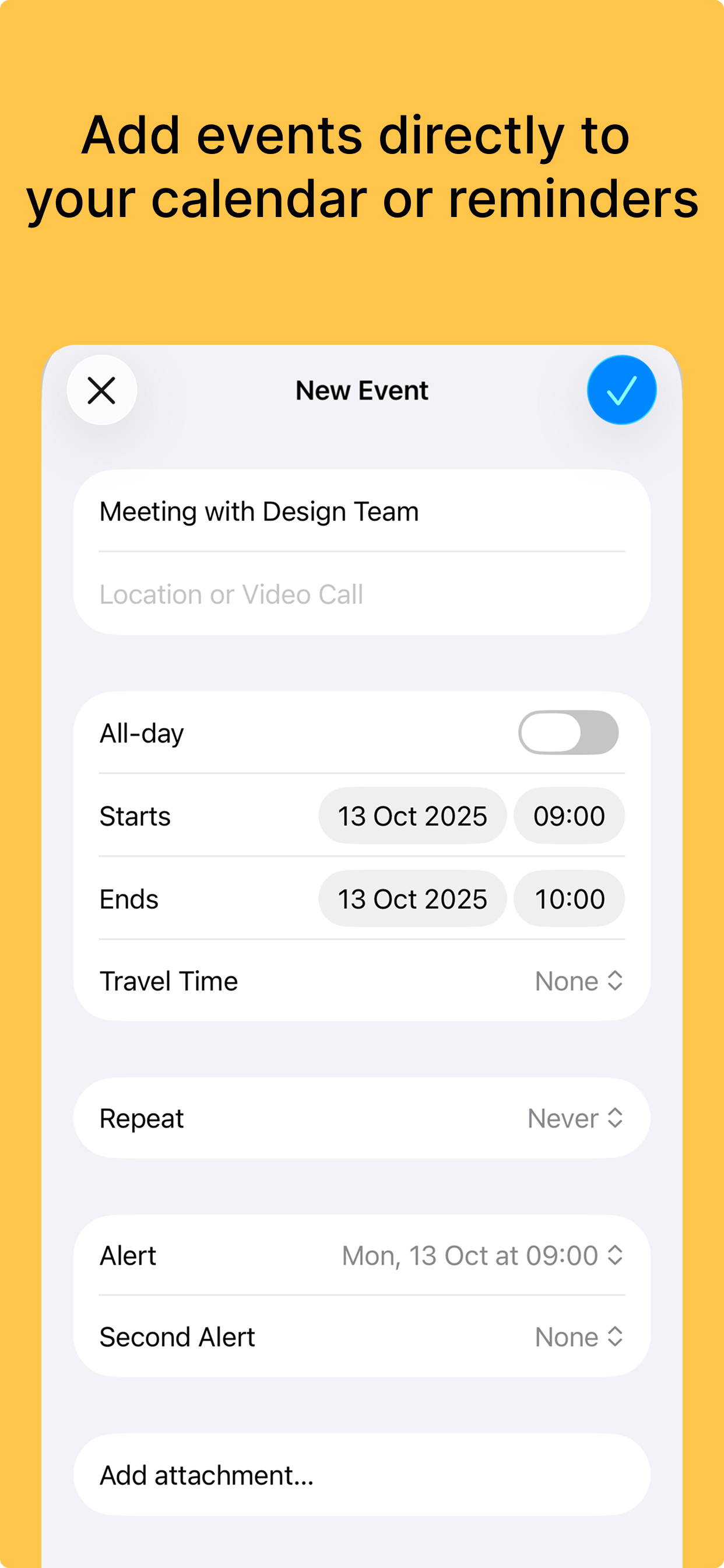This screenshot has width=724, height=1568.
Task: Tap the Alert row
Action: click(x=126, y=1255)
